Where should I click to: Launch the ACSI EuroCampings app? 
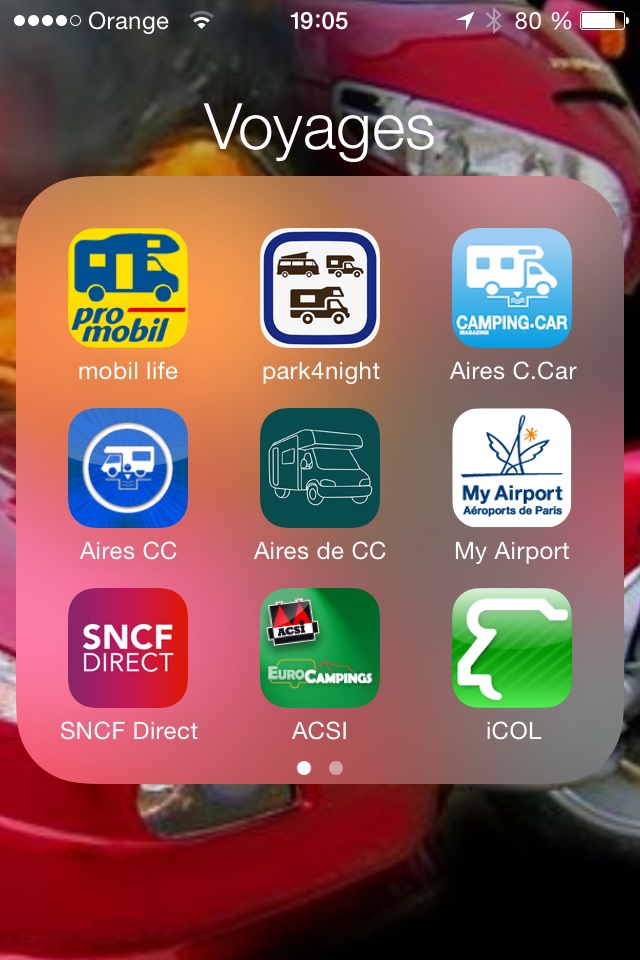320,648
